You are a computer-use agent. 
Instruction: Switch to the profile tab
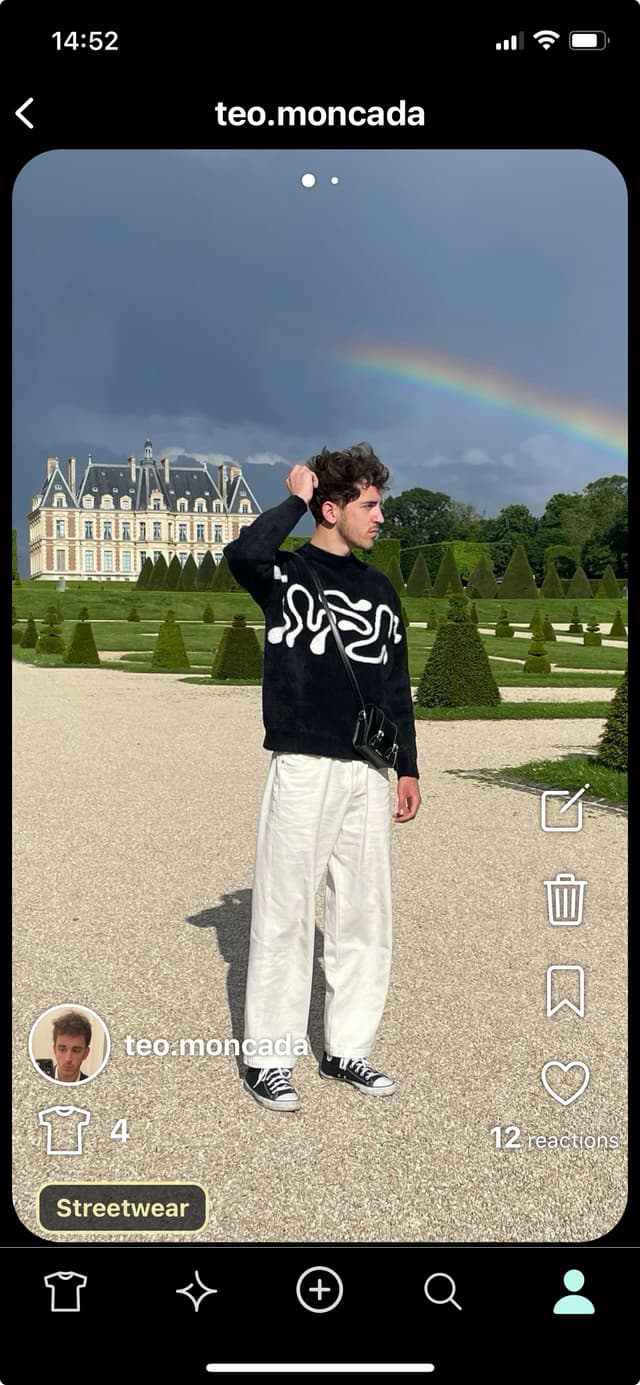pyautogui.click(x=574, y=1291)
